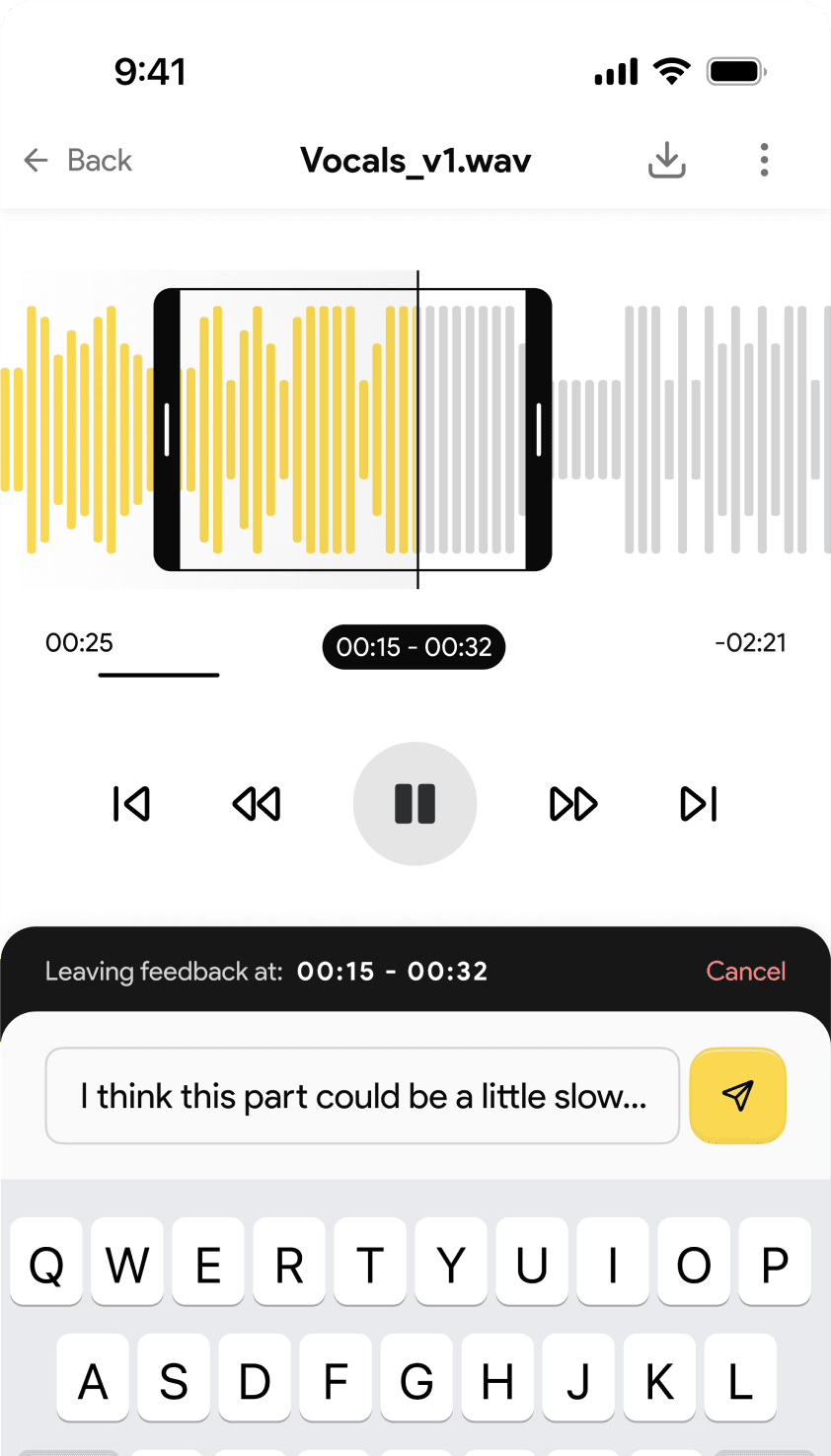
Task: Send the feedback with the yellow button
Action: click(737, 1096)
